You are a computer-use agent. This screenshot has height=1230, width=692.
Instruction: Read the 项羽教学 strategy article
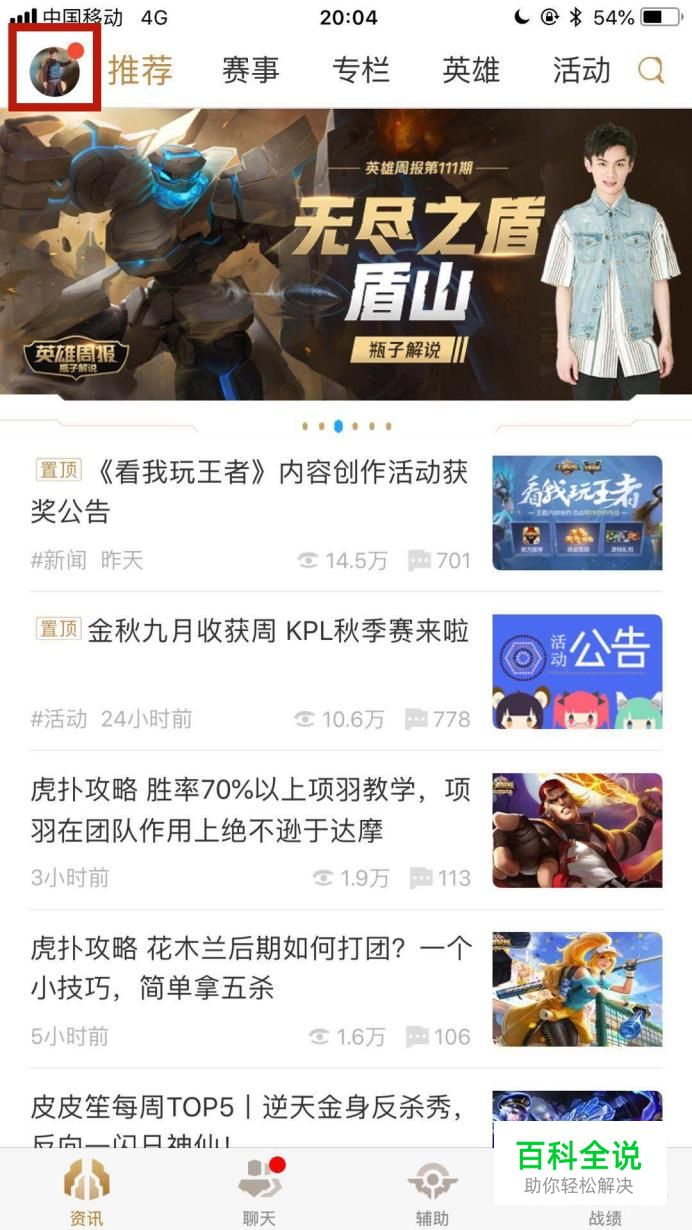click(250, 810)
